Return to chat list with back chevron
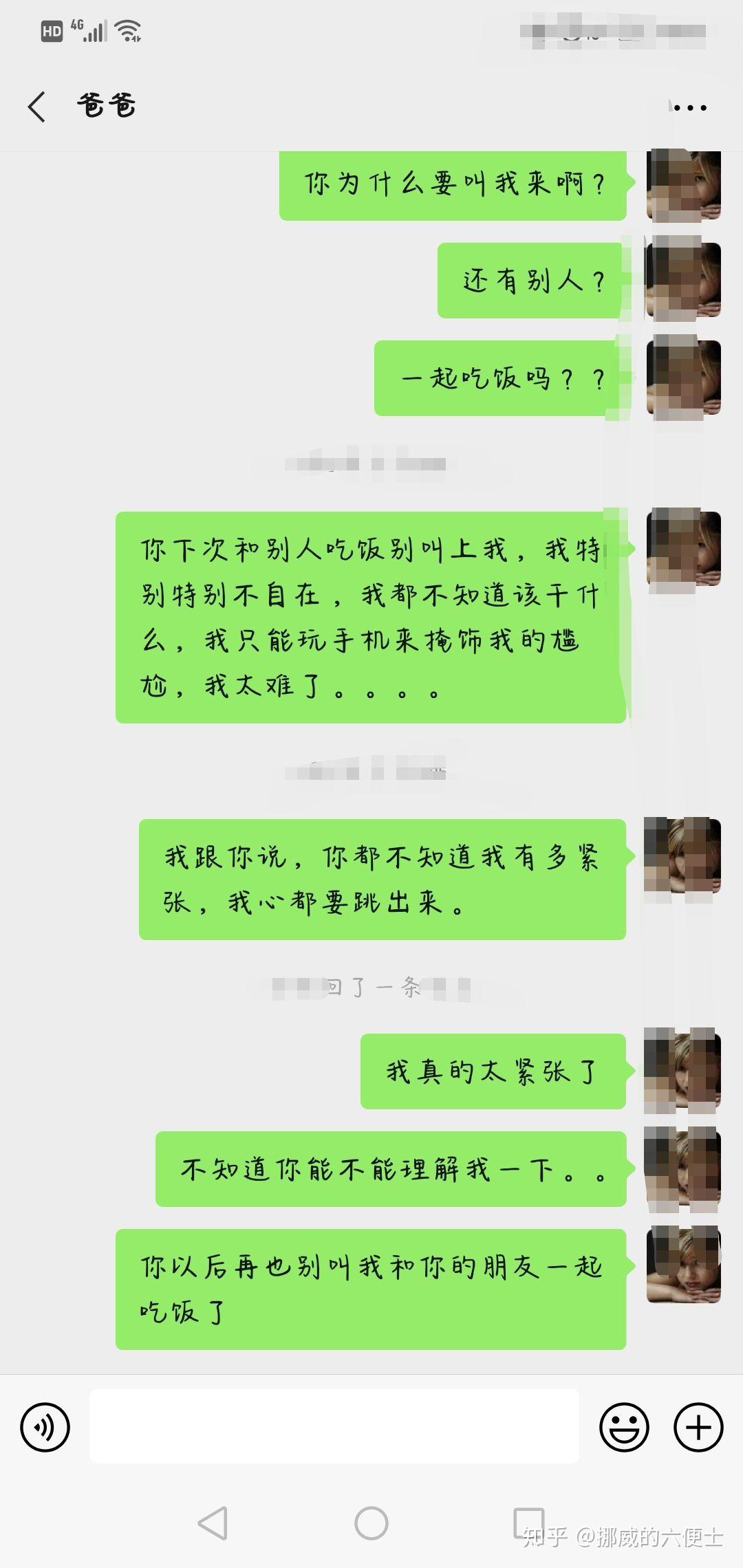Image resolution: width=743 pixels, height=1568 pixels. [38, 107]
